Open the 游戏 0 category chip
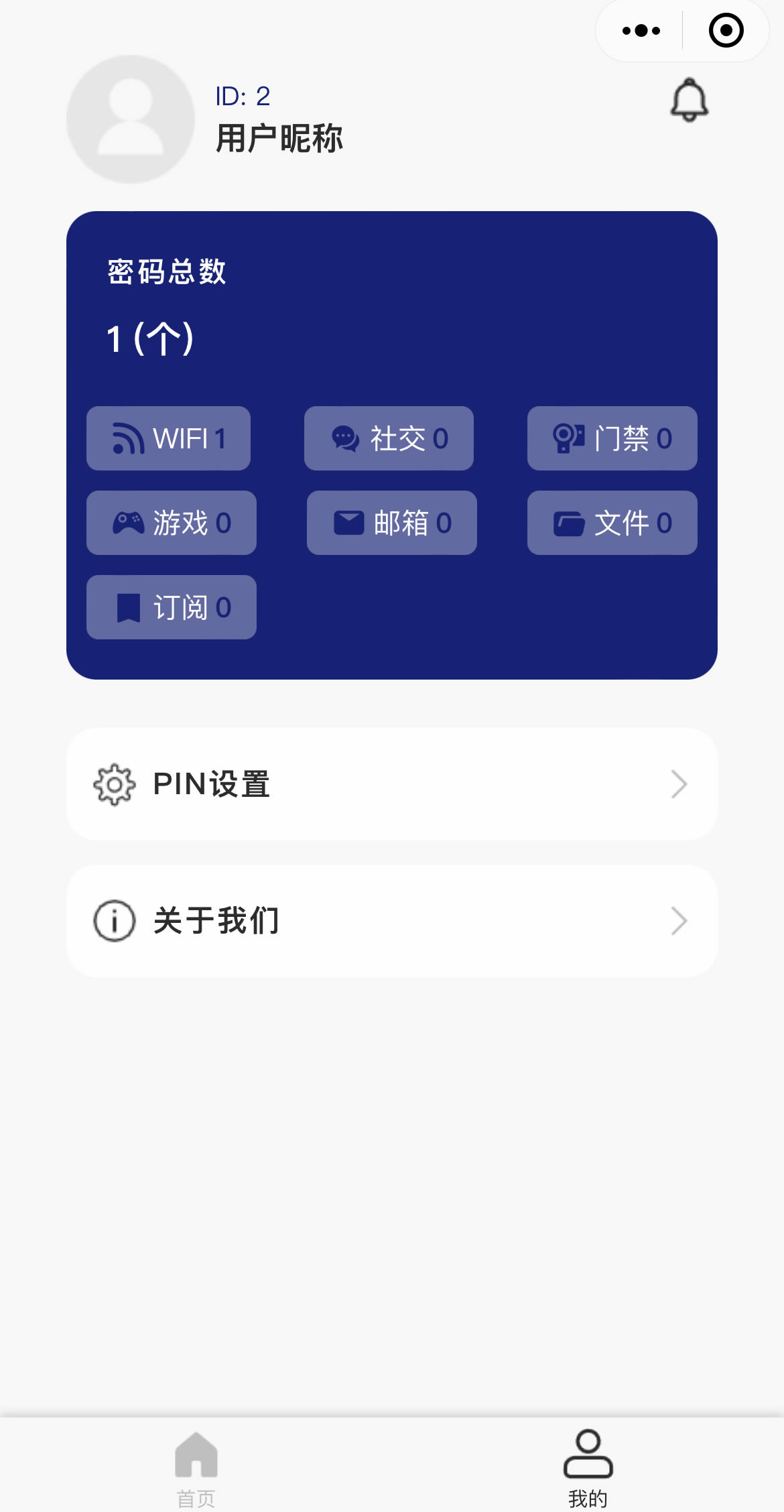This screenshot has width=784, height=1512. [x=172, y=523]
